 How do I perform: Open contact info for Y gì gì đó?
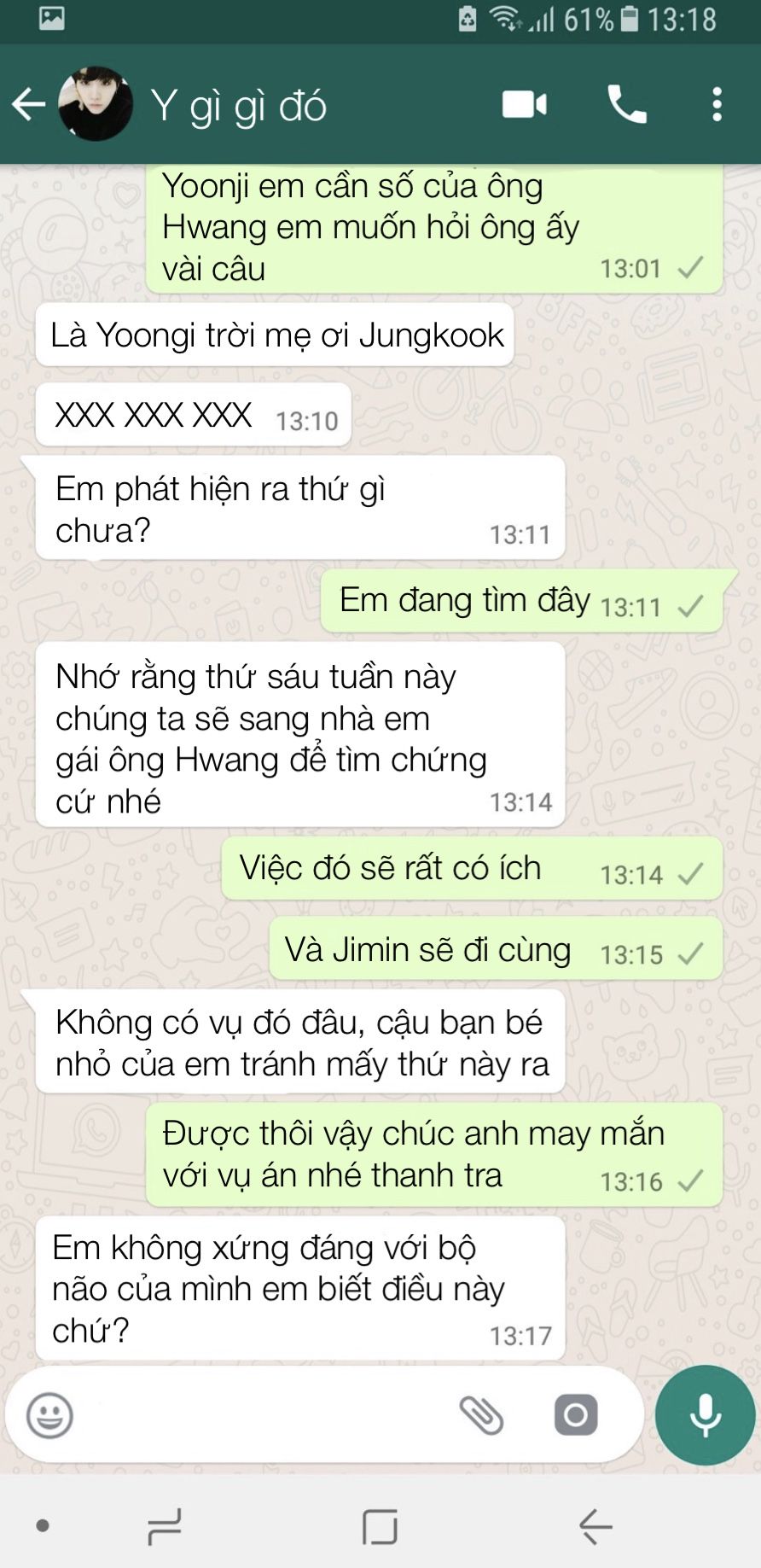[x=239, y=106]
